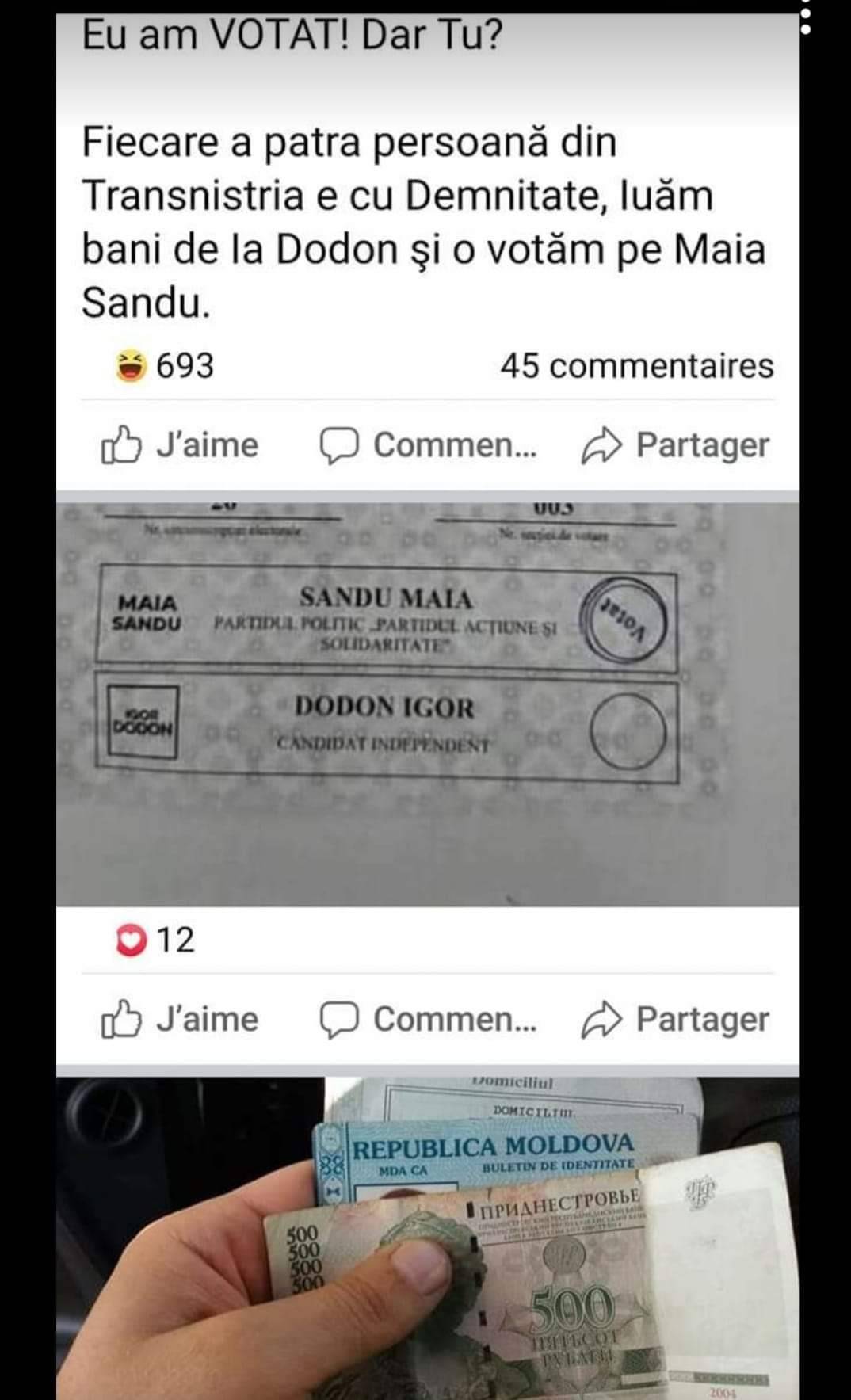Click the 693 reactions count

click(x=184, y=364)
